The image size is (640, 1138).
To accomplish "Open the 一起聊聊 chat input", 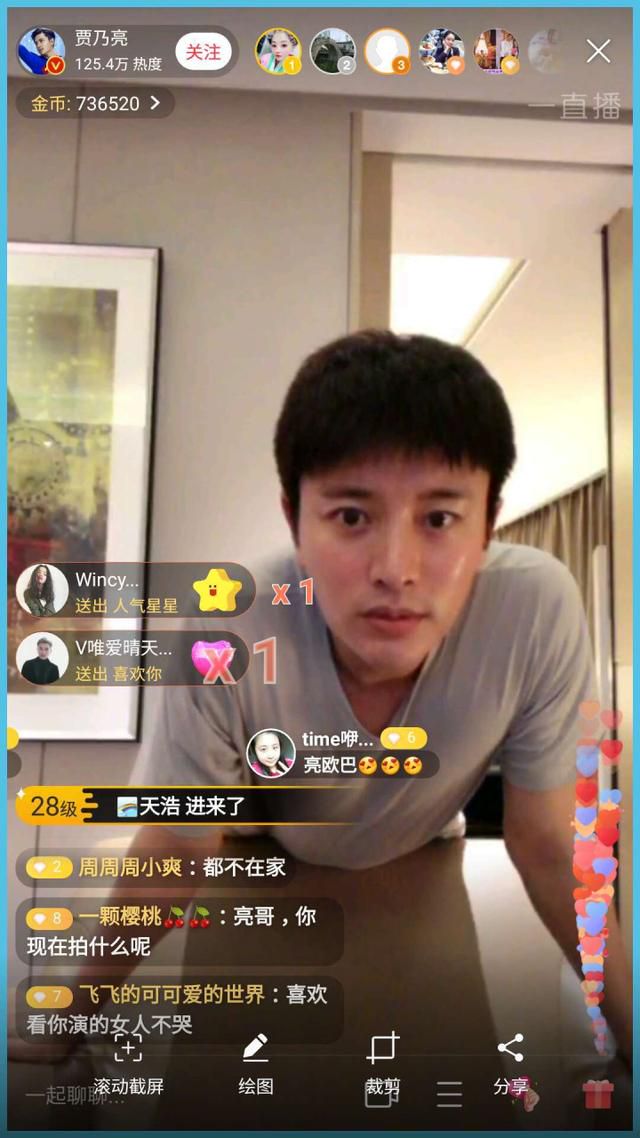I will click(75, 1095).
